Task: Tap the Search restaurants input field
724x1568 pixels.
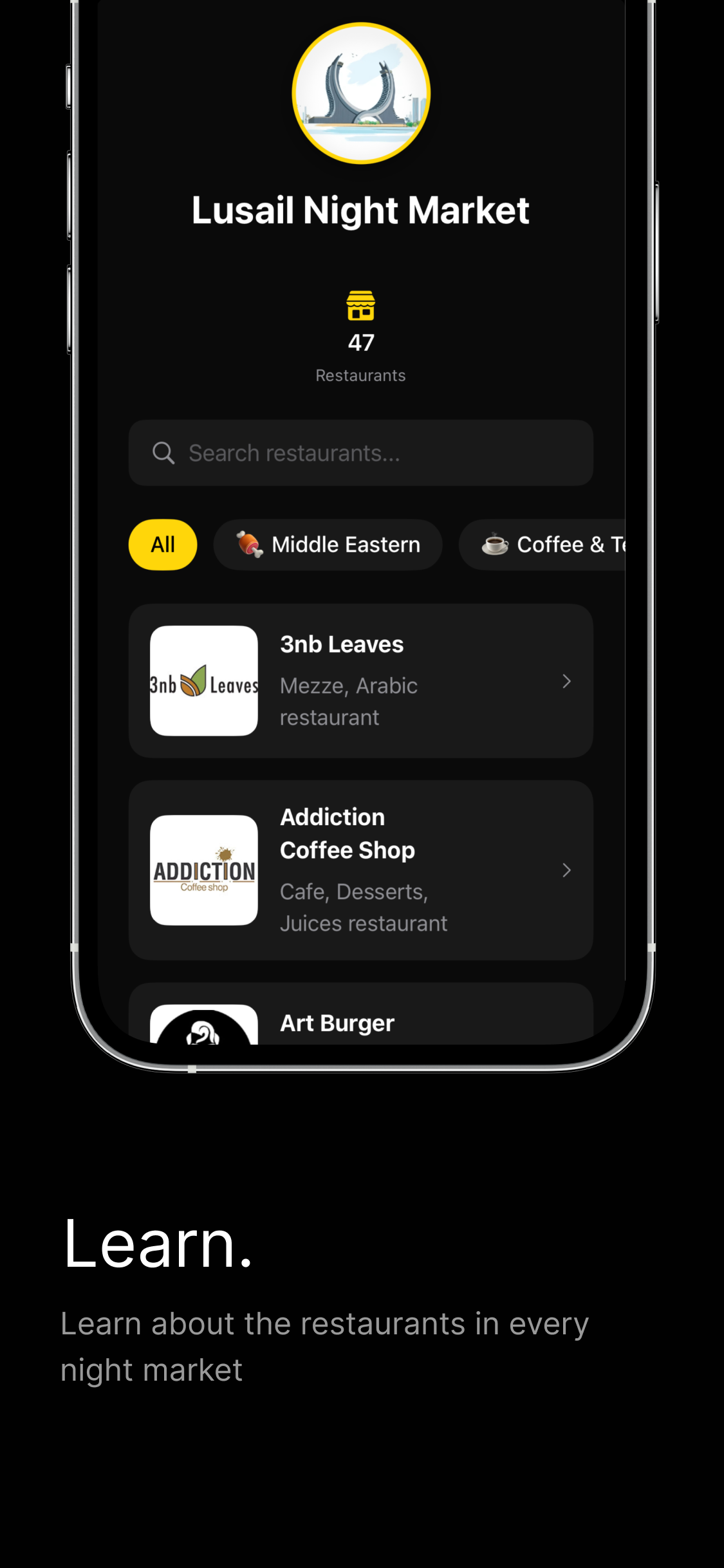Action: click(x=360, y=453)
